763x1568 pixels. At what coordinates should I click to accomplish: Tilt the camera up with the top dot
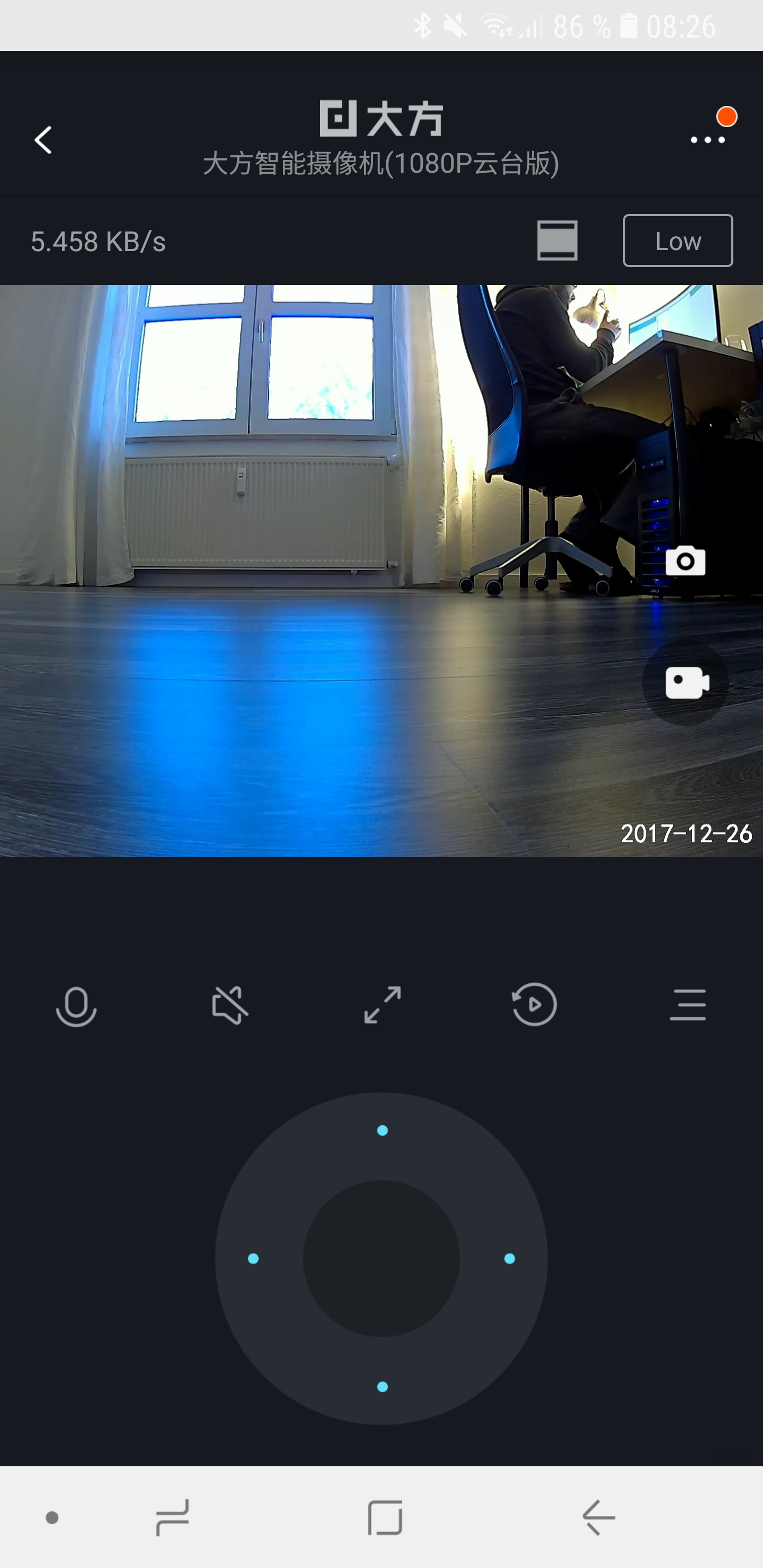pos(383,1130)
